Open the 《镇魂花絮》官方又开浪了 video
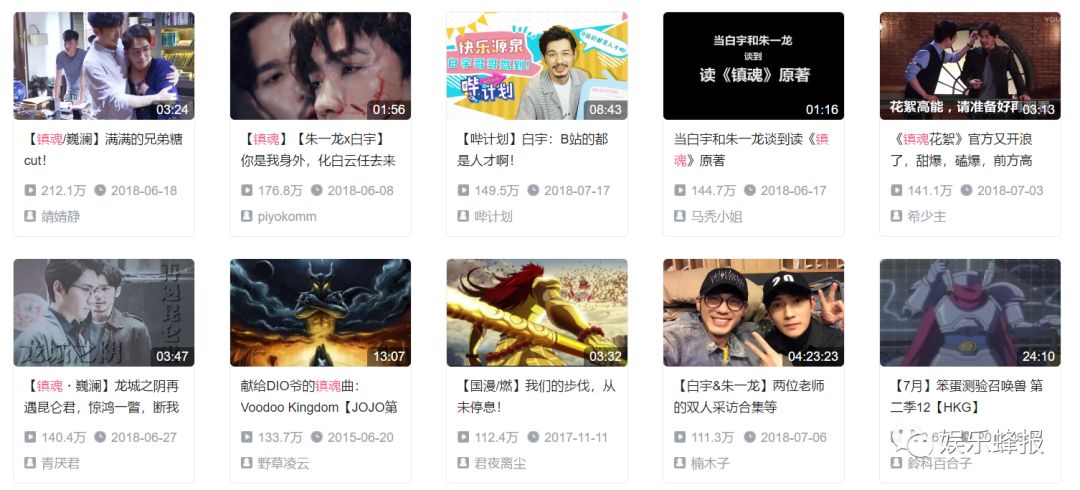This screenshot has height=490, width=1080. (969, 66)
